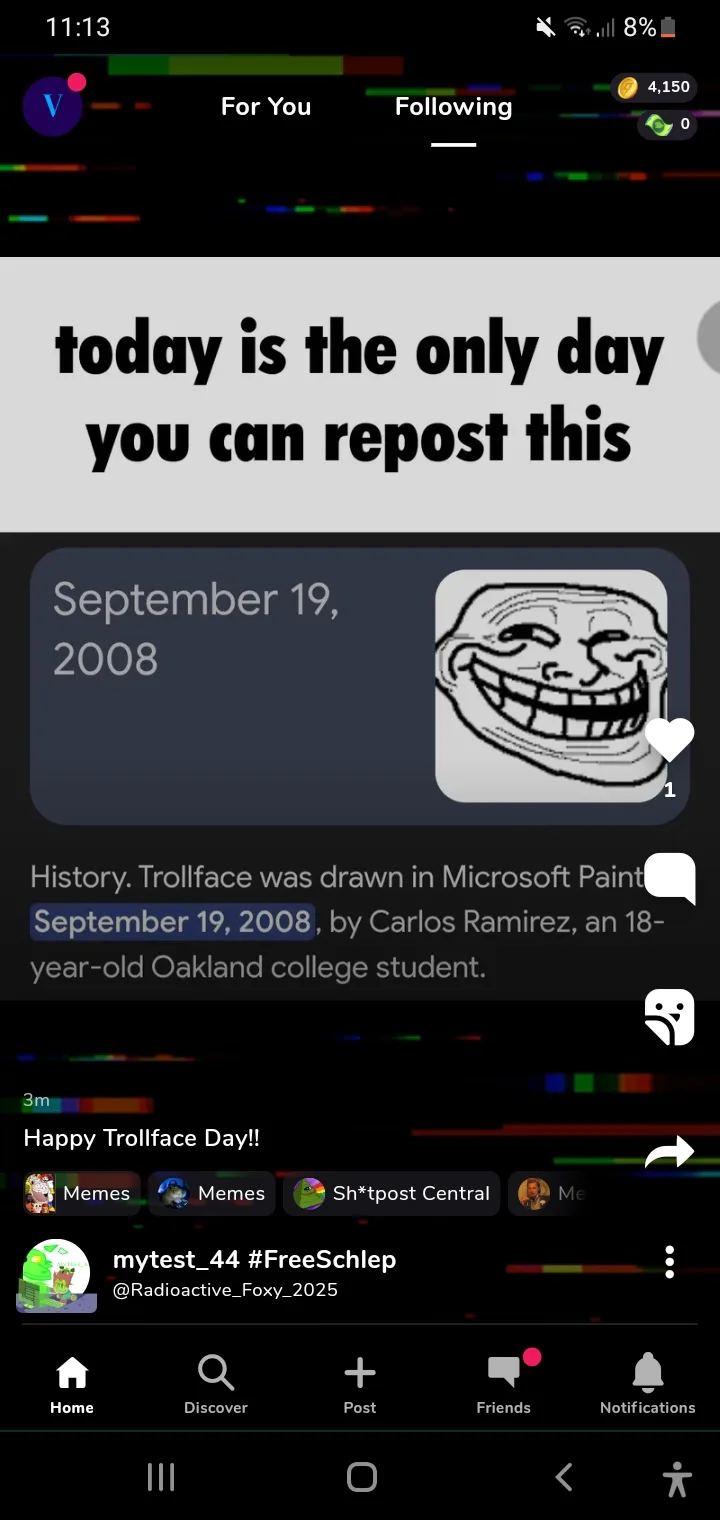Open the Notifications tab

[647, 1385]
